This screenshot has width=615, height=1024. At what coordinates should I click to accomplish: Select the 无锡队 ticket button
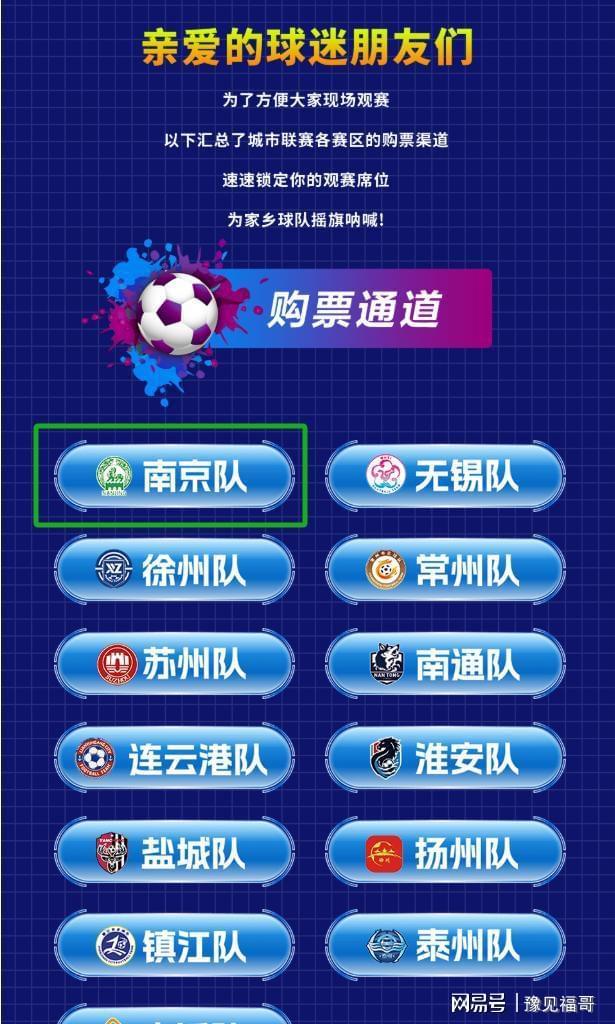click(445, 476)
